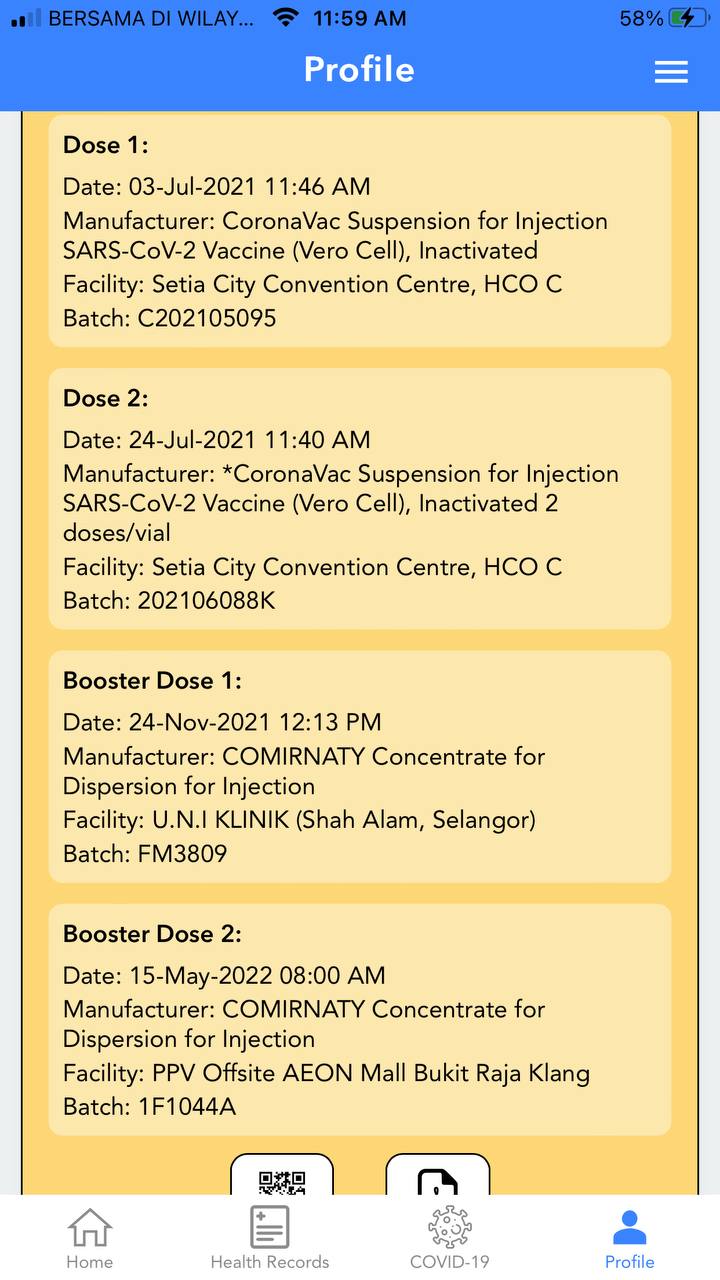Open the hamburger menu

pos(671,72)
